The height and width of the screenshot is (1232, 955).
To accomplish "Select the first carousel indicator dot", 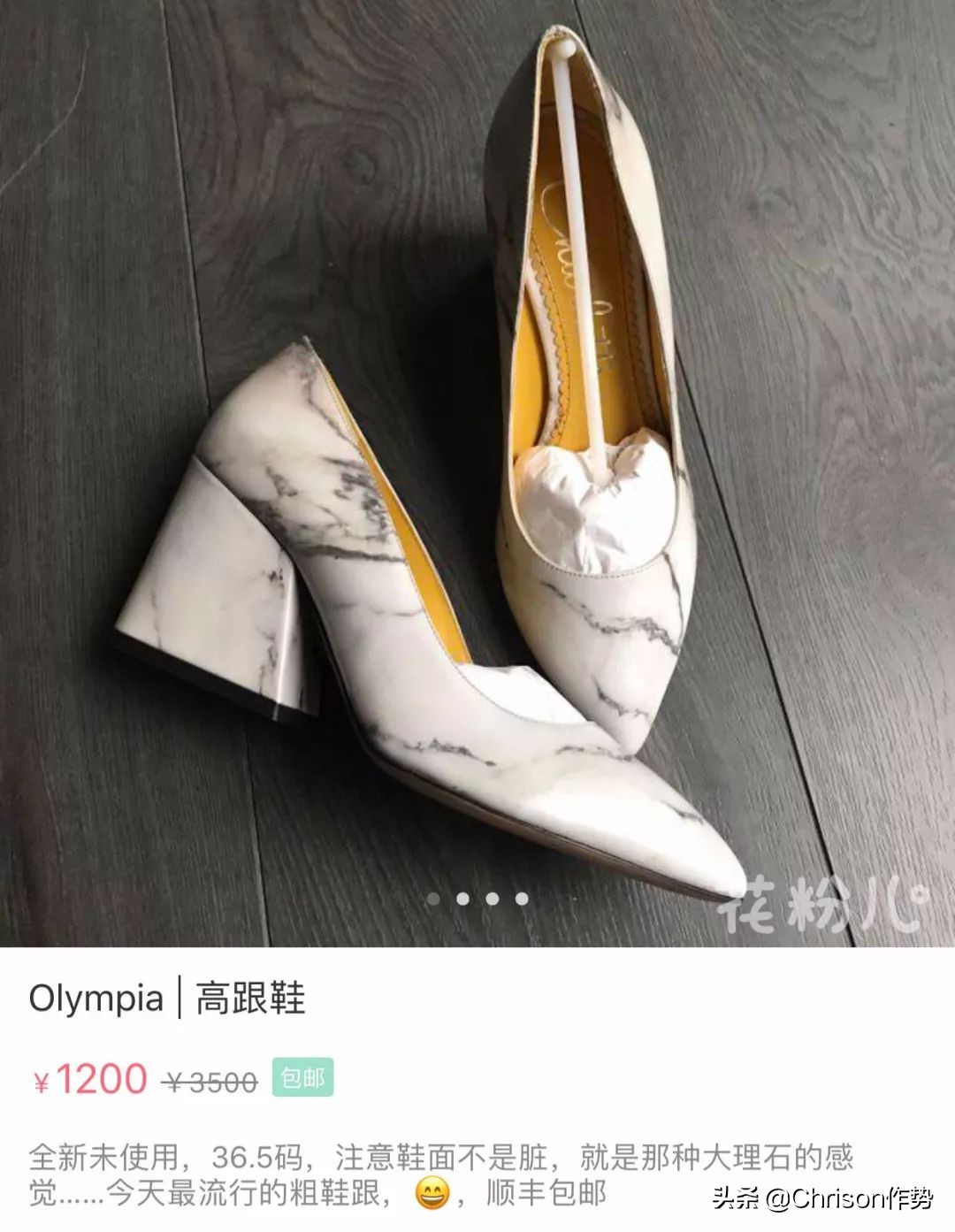I will pos(434,899).
